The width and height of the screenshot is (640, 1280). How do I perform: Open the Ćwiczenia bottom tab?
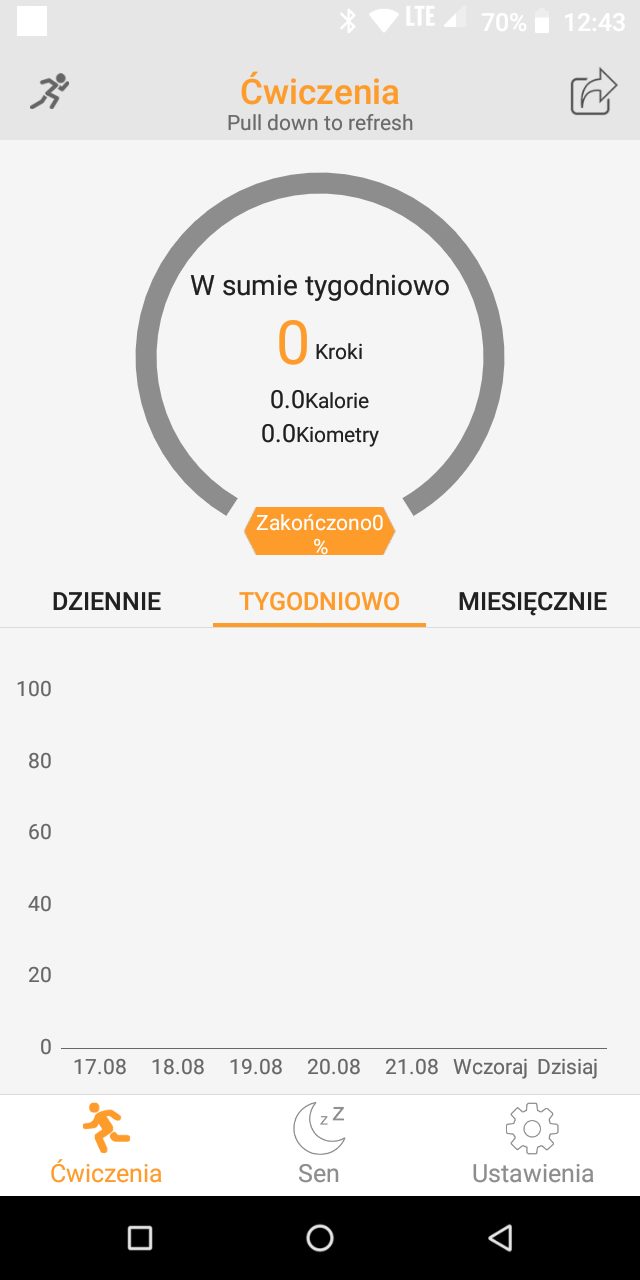point(106,1145)
